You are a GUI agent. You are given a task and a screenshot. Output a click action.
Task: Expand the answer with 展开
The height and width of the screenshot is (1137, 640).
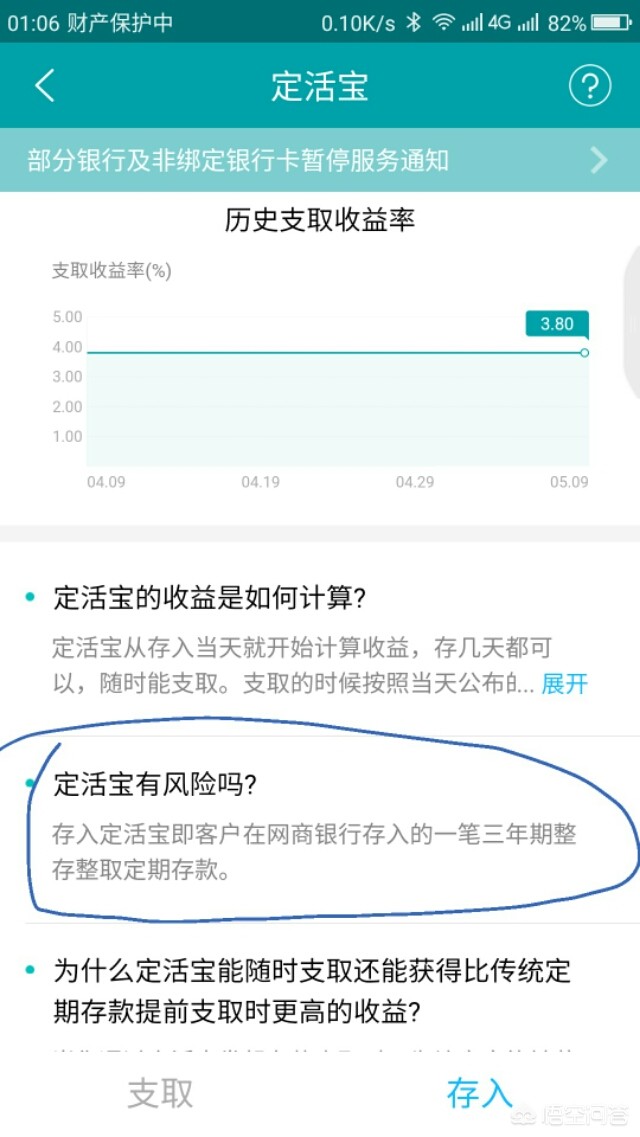click(x=565, y=684)
